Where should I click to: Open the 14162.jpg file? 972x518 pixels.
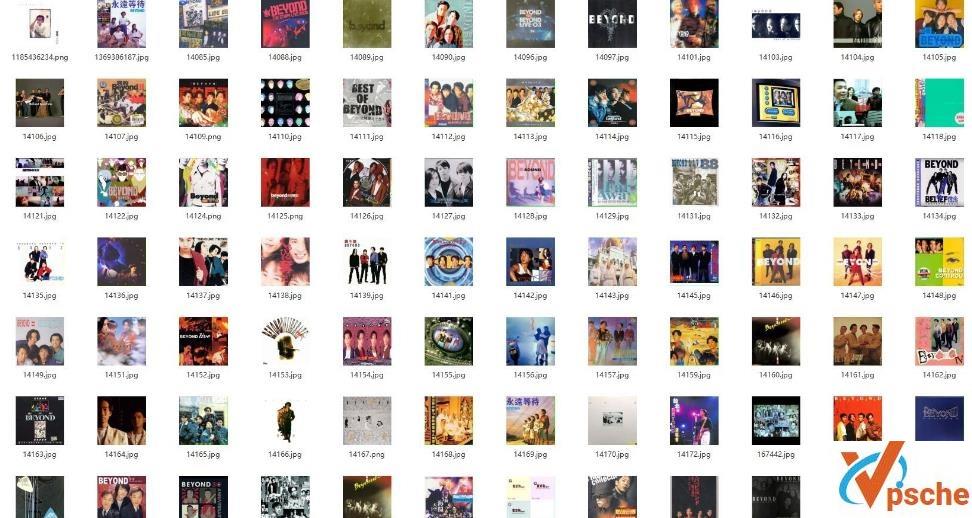coord(939,341)
